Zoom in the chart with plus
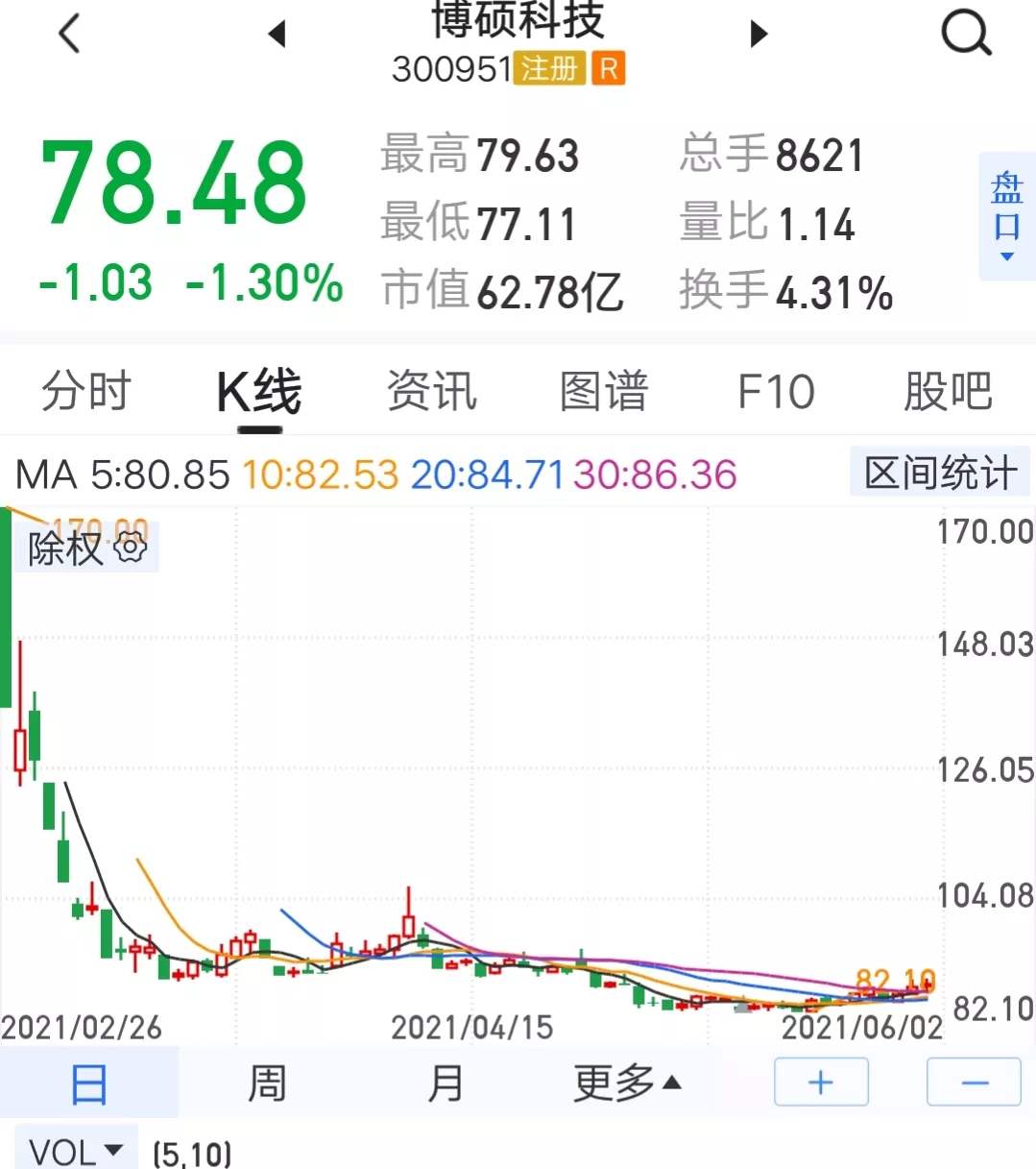Image resolution: width=1036 pixels, height=1169 pixels. (x=821, y=1083)
